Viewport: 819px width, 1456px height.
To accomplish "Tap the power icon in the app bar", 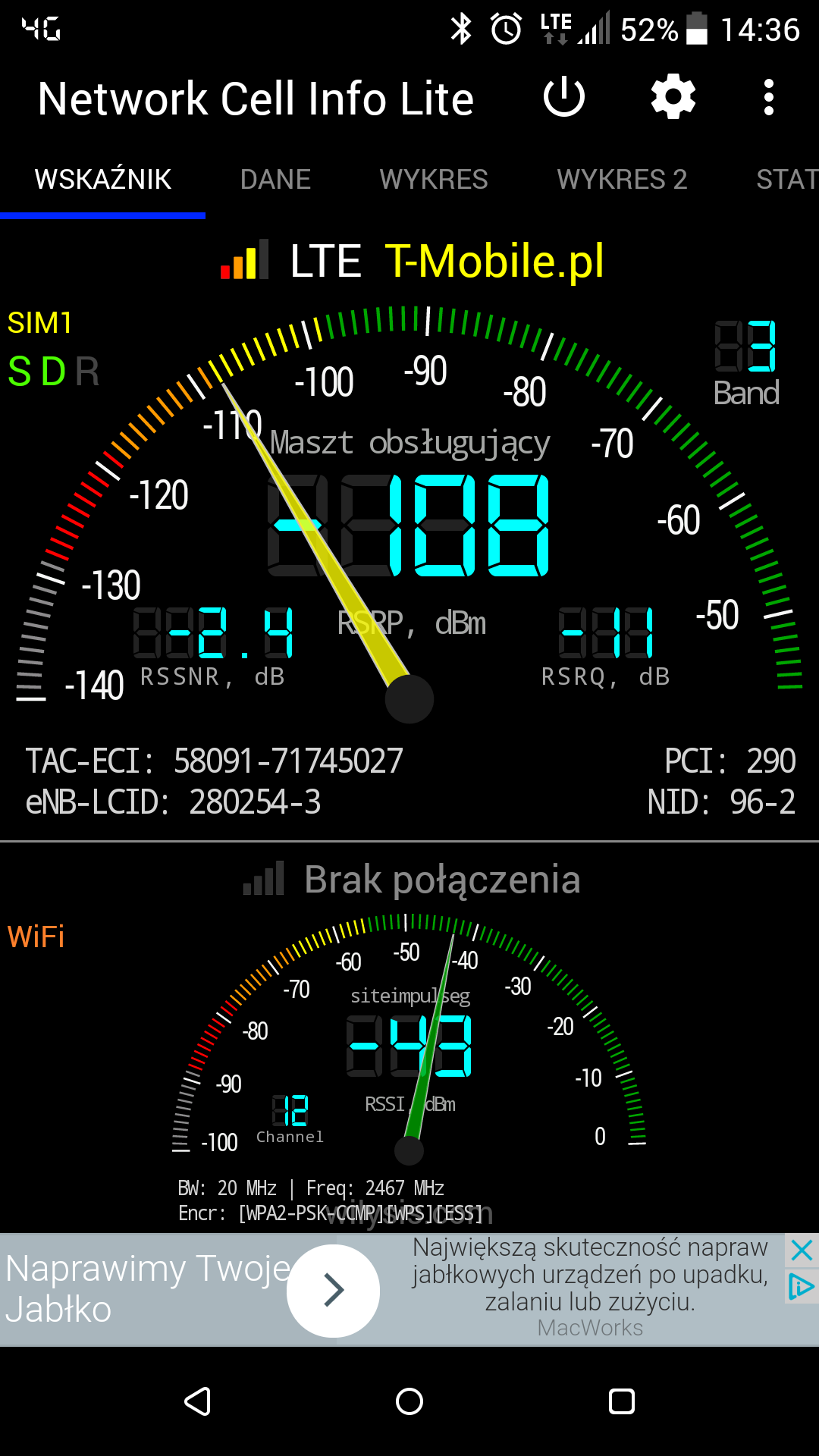I will point(564,98).
